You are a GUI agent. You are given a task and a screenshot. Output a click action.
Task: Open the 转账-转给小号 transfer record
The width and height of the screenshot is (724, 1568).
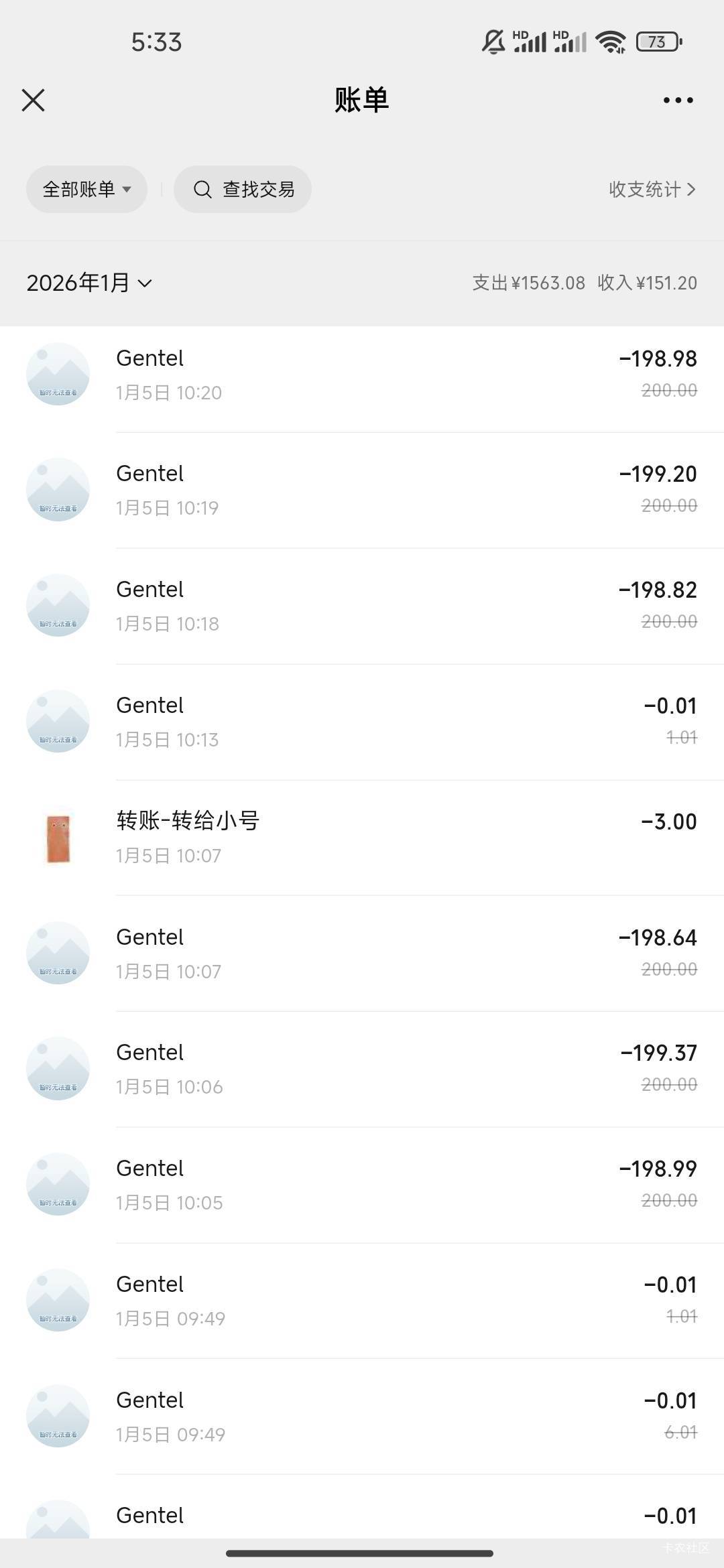pos(362,837)
